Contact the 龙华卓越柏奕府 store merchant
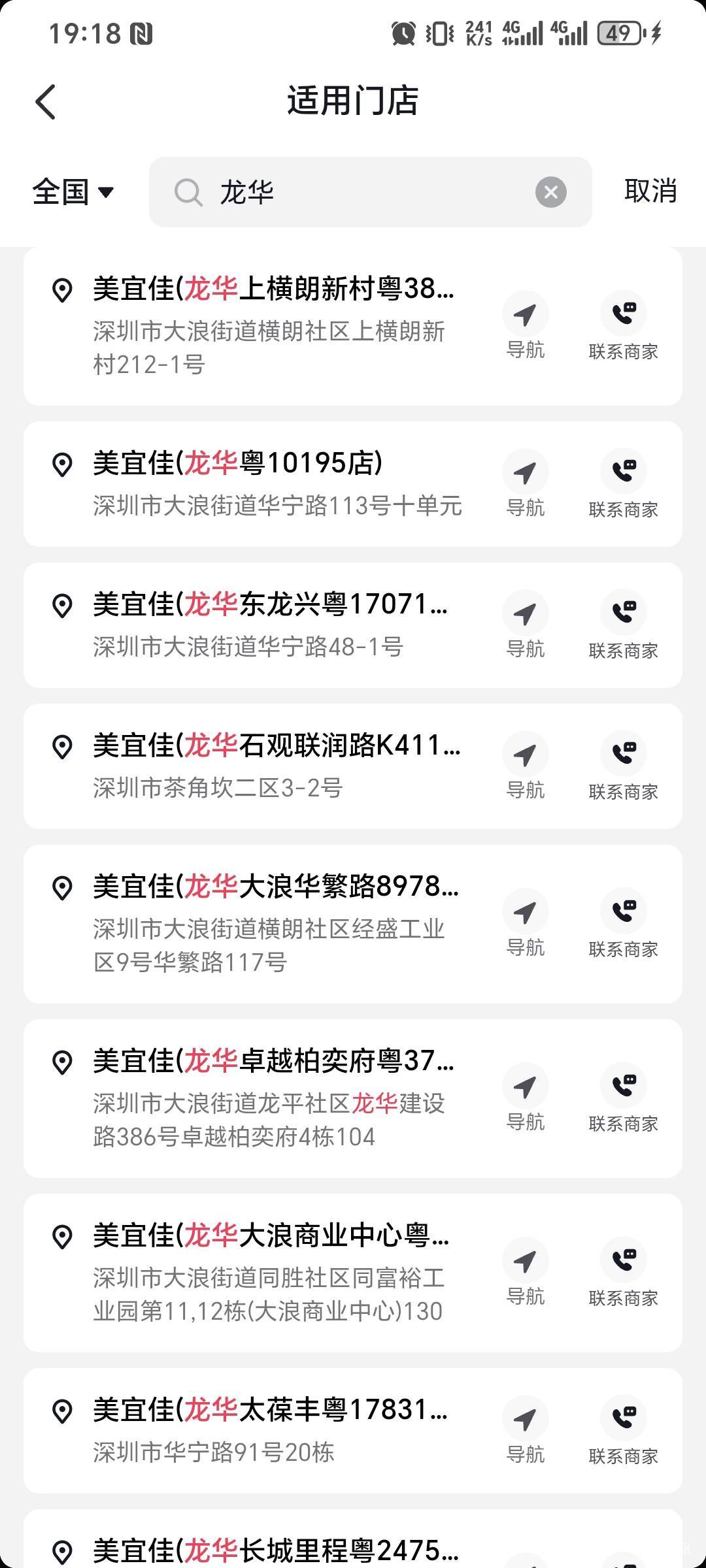706x1568 pixels. (x=623, y=1098)
